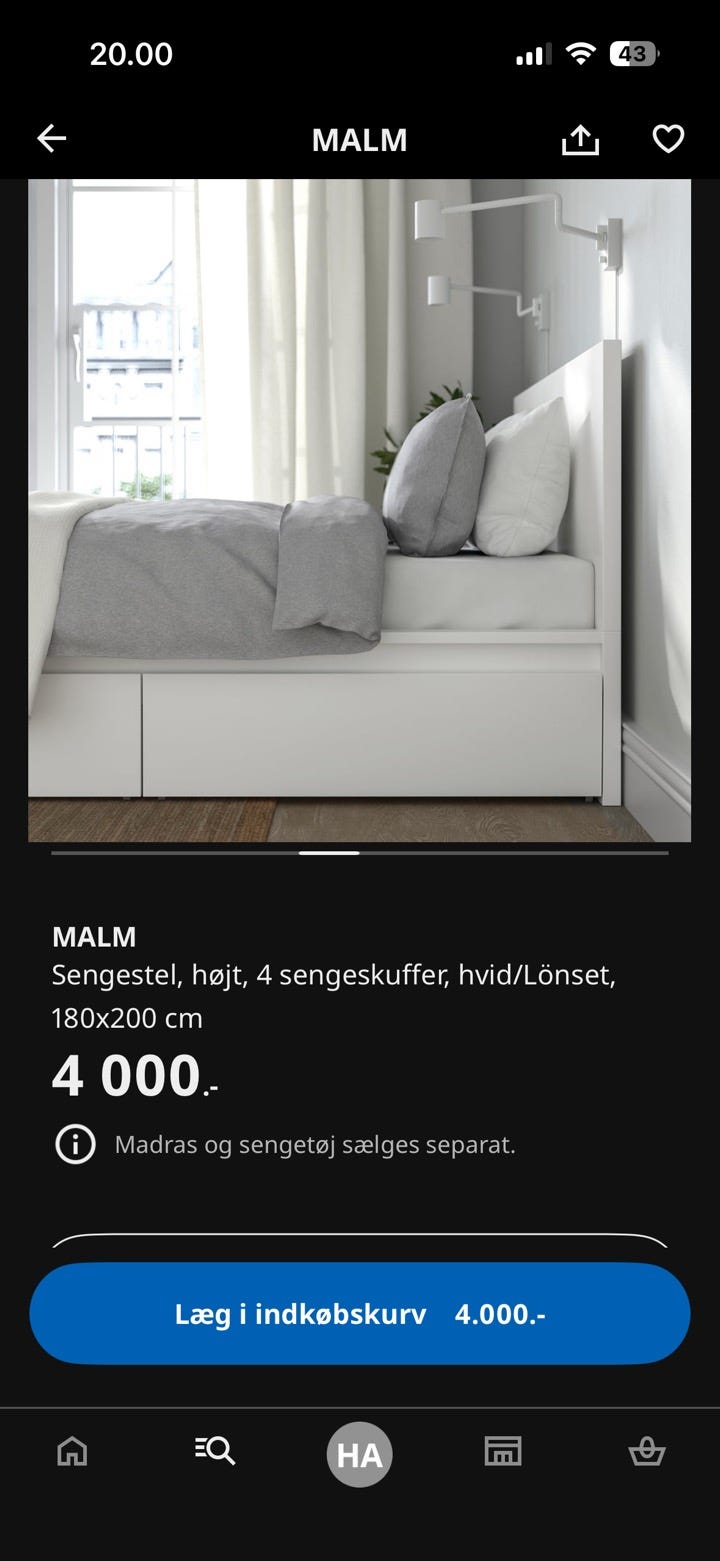Add MALM bed to favorites via heart icon
The image size is (720, 1561).
(x=667, y=139)
